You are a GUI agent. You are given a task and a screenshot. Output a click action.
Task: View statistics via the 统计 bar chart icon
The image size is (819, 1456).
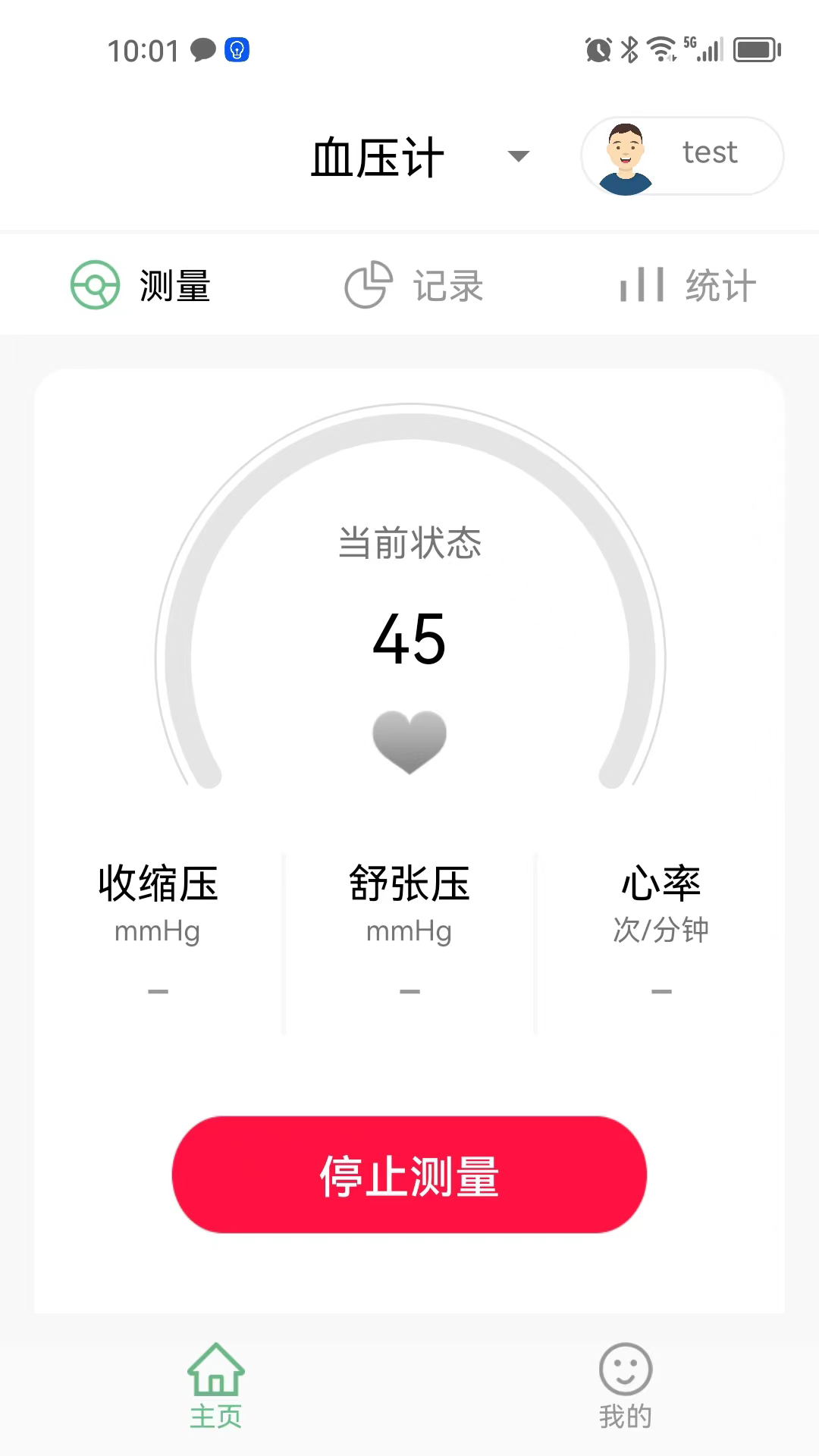[641, 284]
